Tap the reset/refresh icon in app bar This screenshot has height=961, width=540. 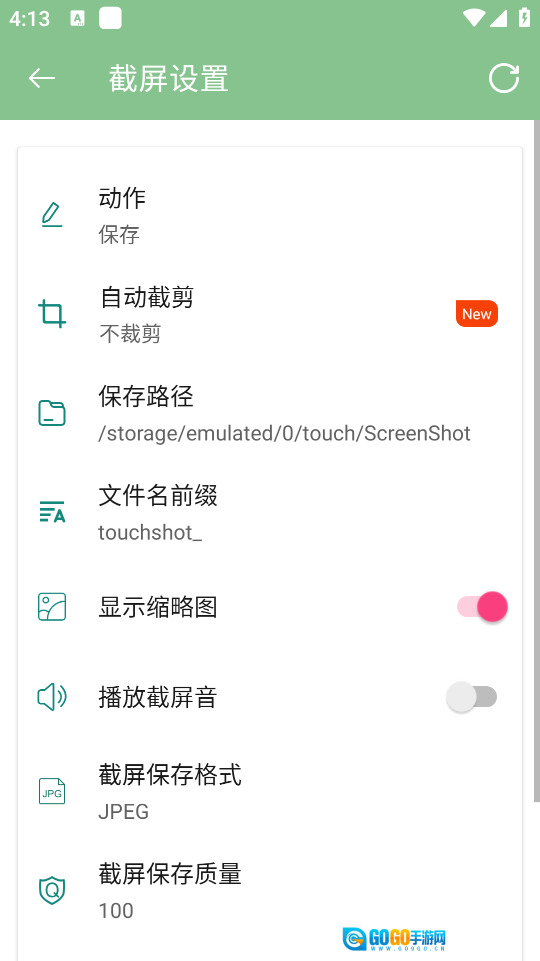[504, 78]
